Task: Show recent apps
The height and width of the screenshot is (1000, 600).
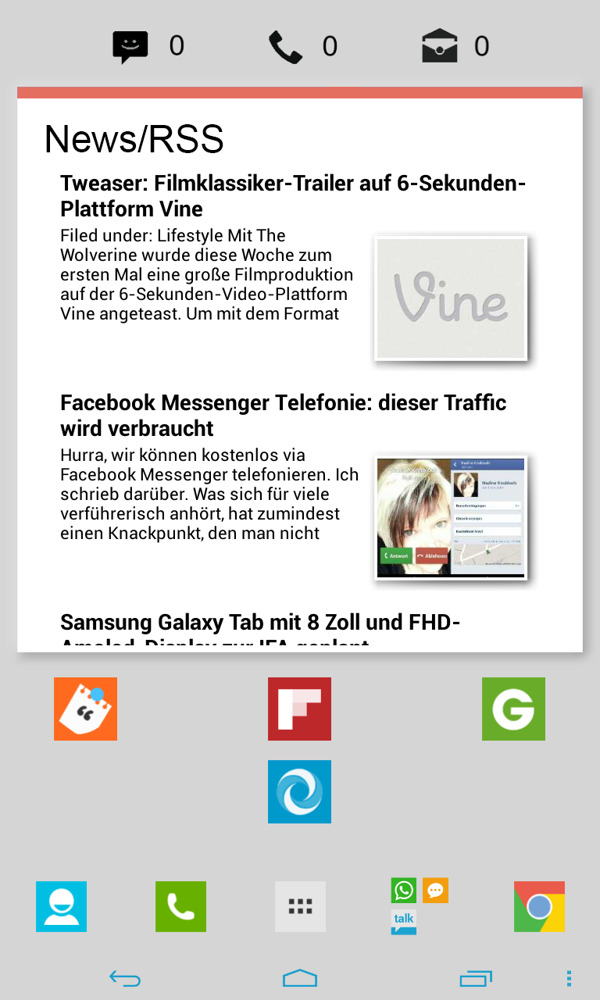Action: (475, 978)
